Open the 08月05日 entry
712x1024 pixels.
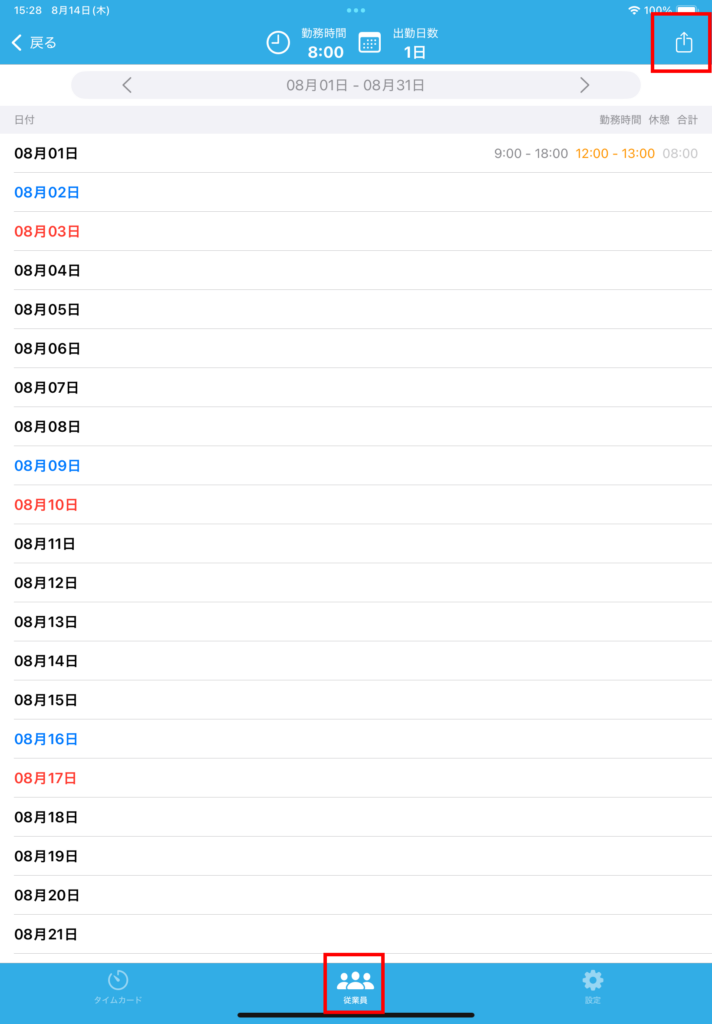355,309
